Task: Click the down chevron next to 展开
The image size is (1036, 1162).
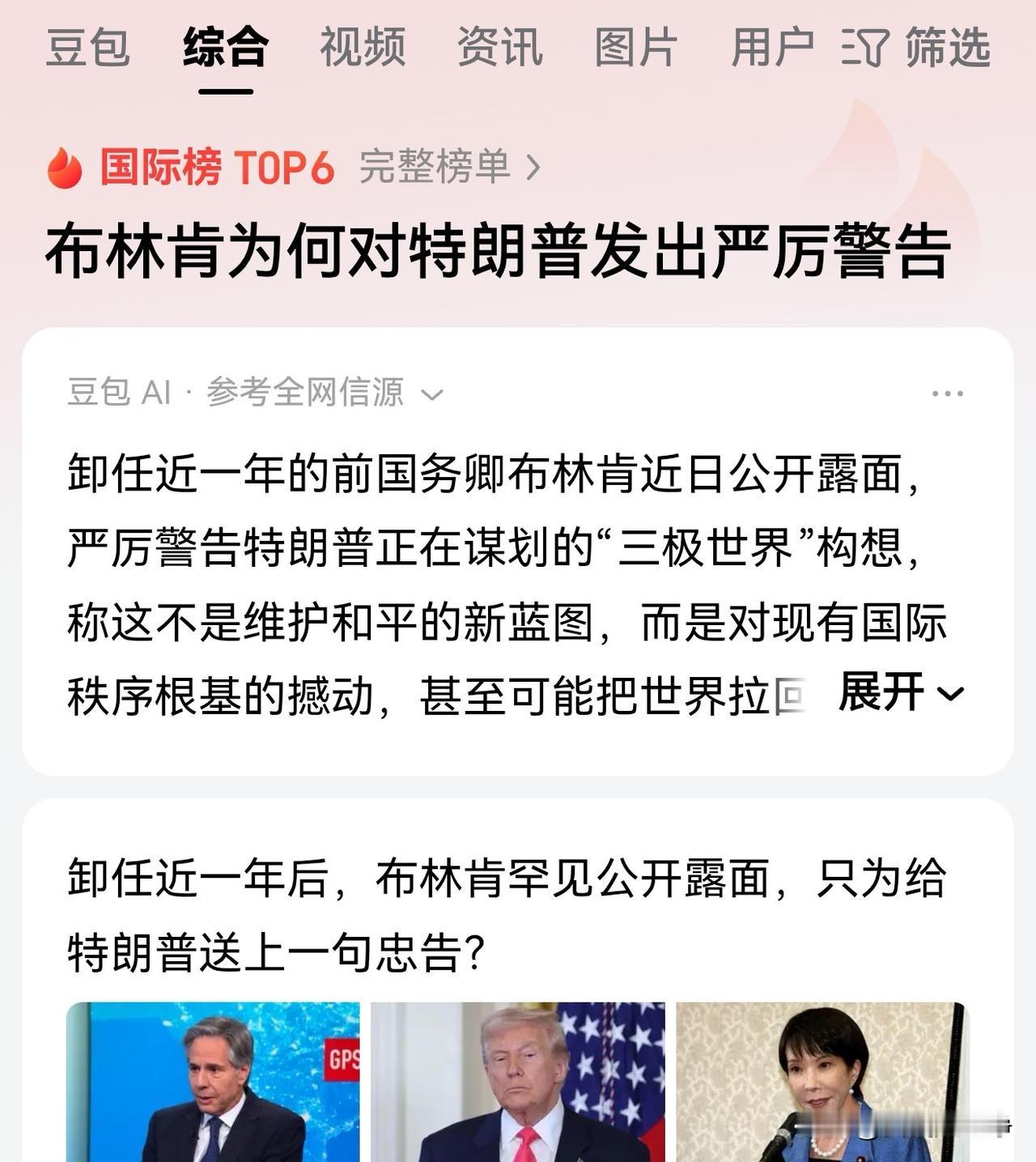Action: point(947,695)
